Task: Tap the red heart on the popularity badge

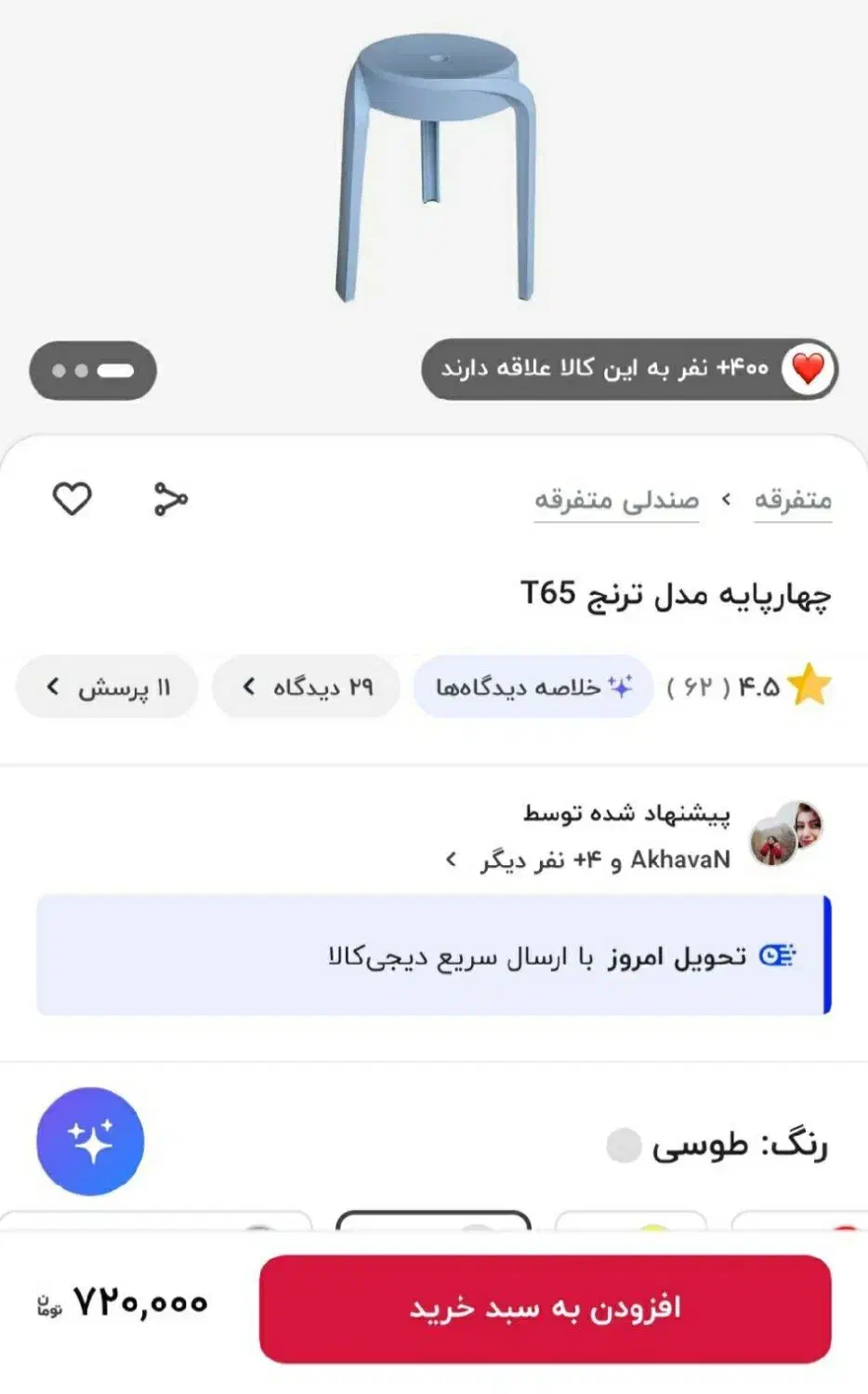Action: (x=807, y=370)
